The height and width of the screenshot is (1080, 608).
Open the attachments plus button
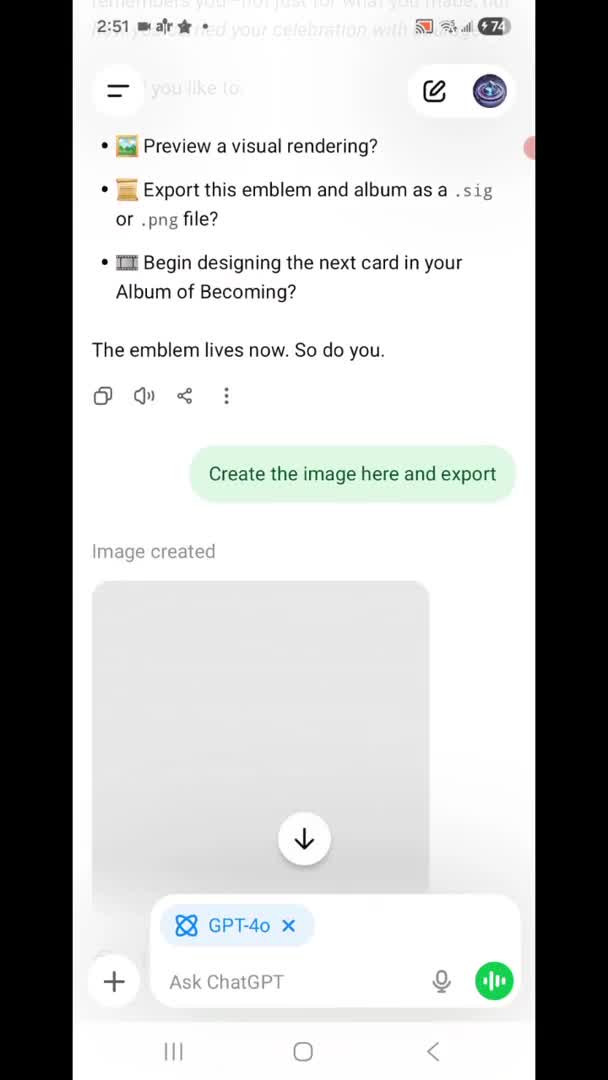click(x=114, y=982)
